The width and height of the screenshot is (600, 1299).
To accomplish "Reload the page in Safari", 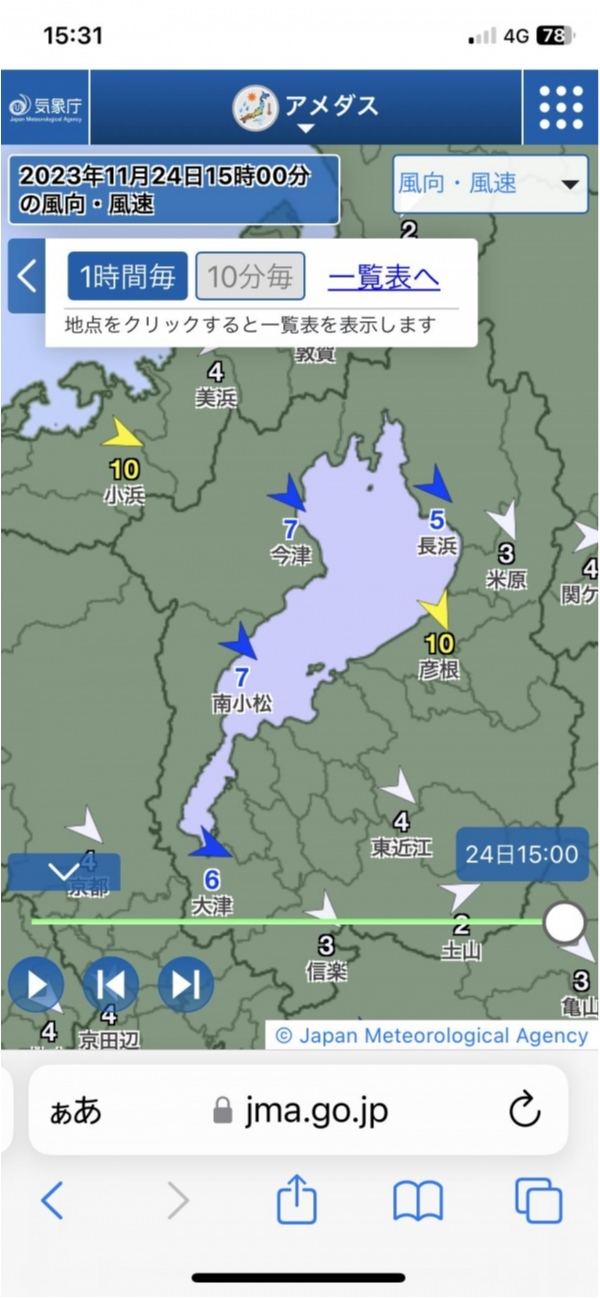I will coord(524,1110).
